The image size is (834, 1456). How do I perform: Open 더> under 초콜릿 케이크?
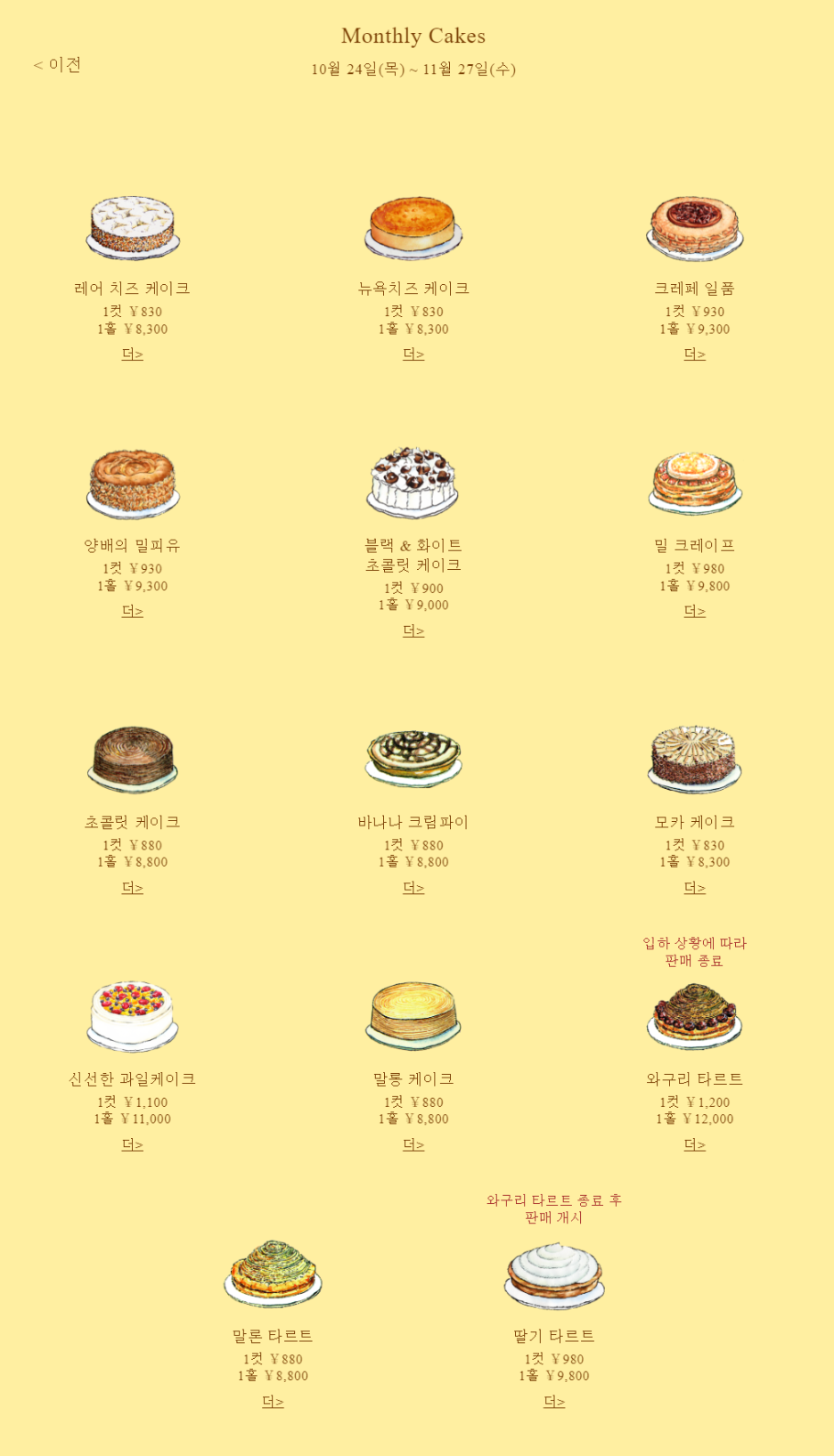pyautogui.click(x=133, y=888)
